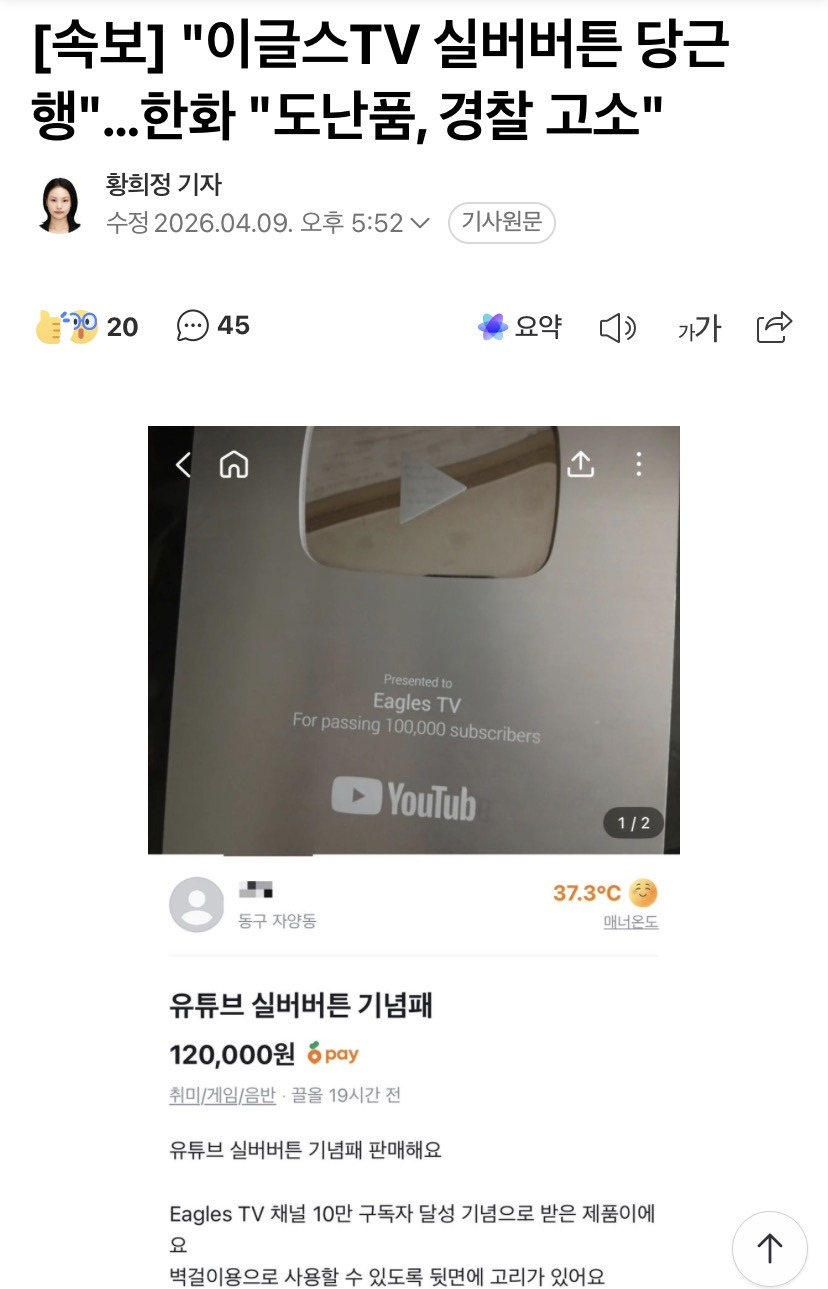Open reporter 황희정 기자's profile
The image size is (828, 1289).
click(164, 184)
